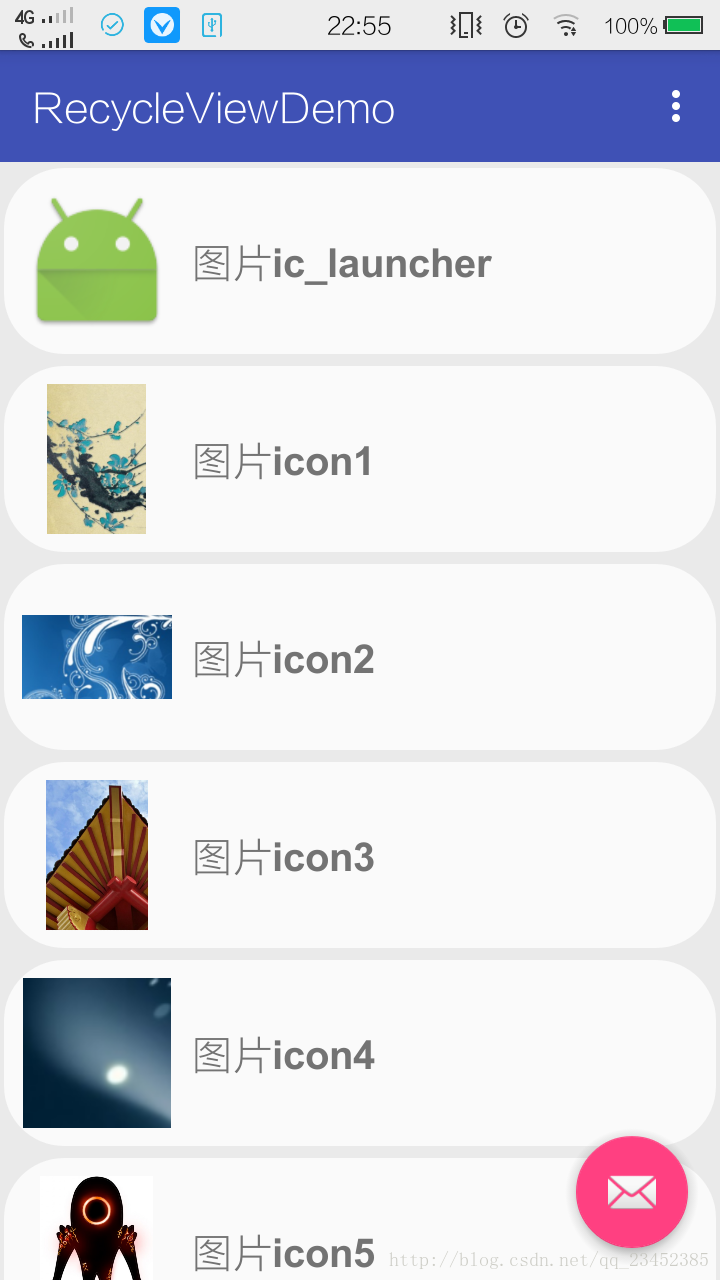Tap the alarm clock status bar icon

(515, 26)
